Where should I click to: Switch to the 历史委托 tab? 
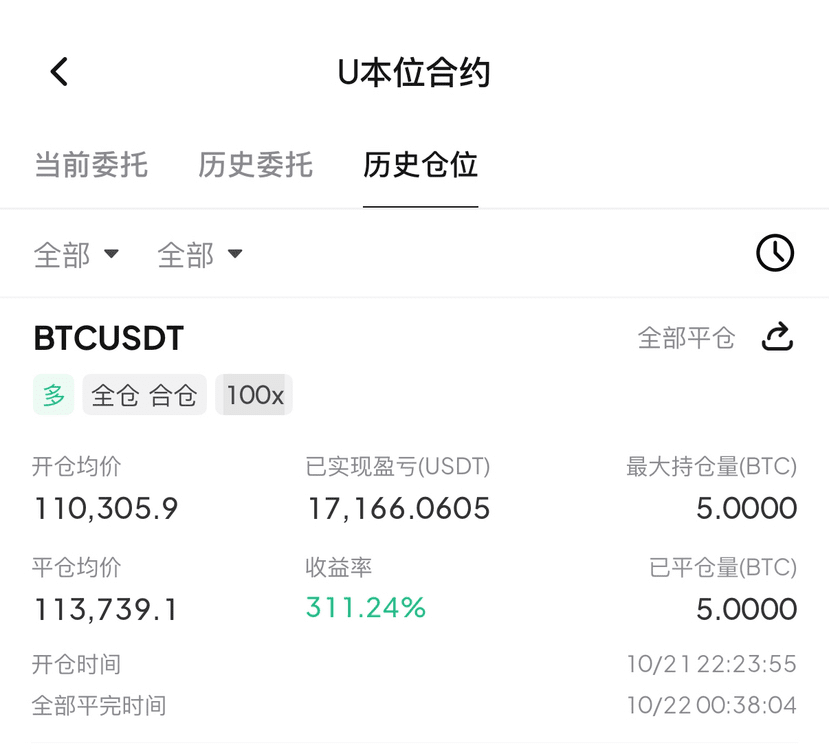tap(255, 165)
